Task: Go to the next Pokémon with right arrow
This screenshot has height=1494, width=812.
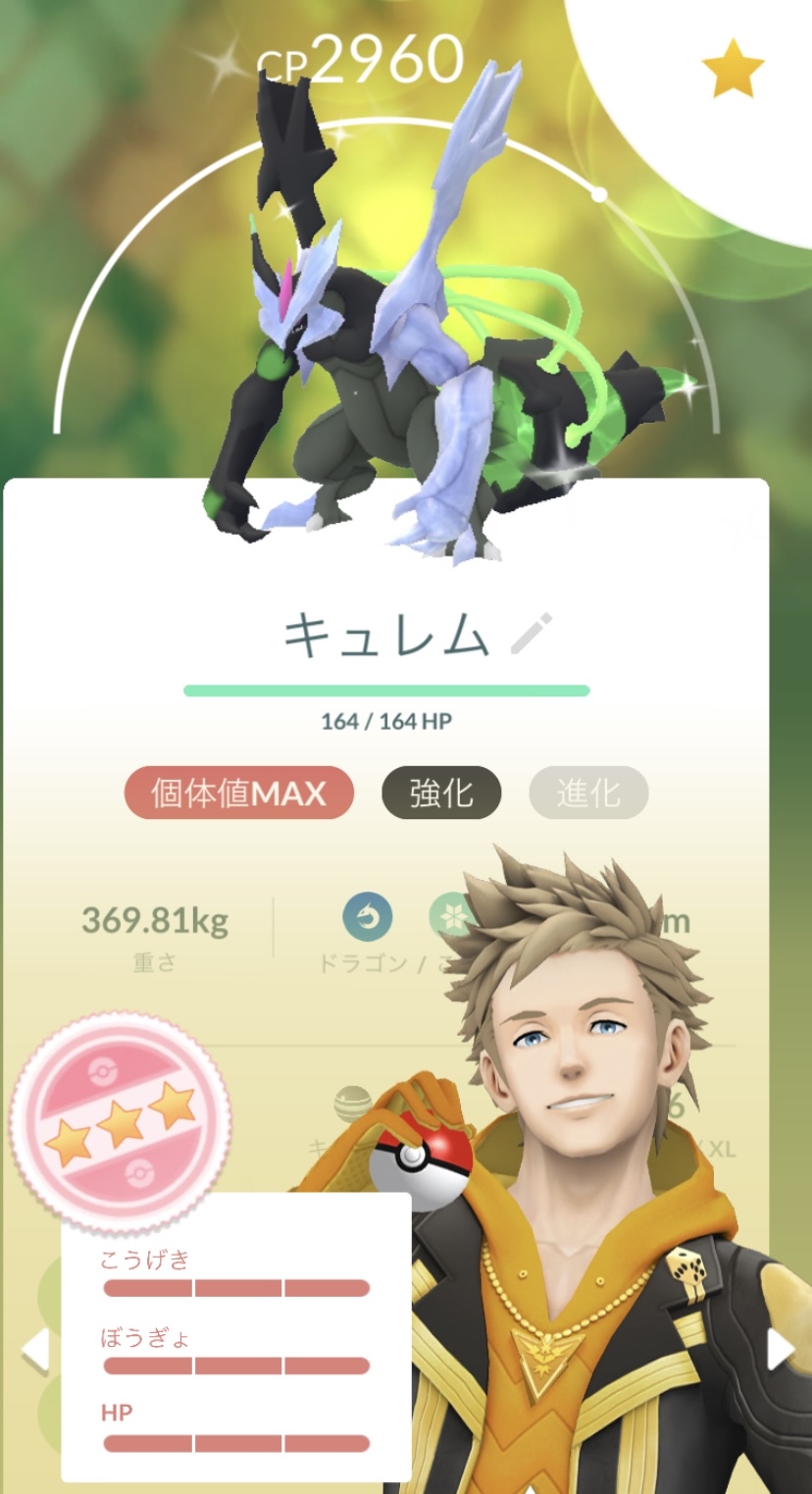Action: (781, 1350)
